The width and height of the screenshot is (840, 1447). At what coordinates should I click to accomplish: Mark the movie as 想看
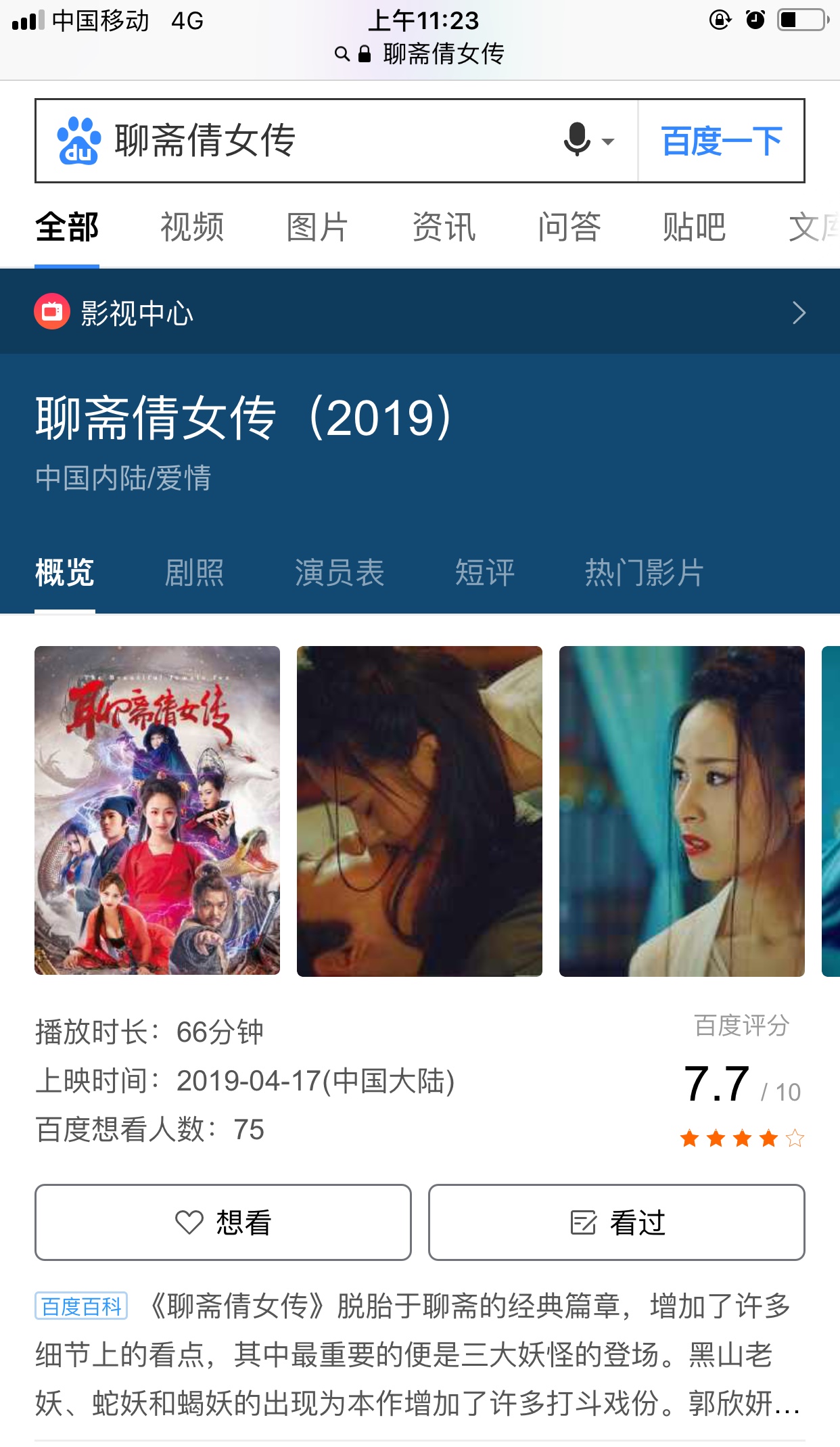[x=223, y=1222]
